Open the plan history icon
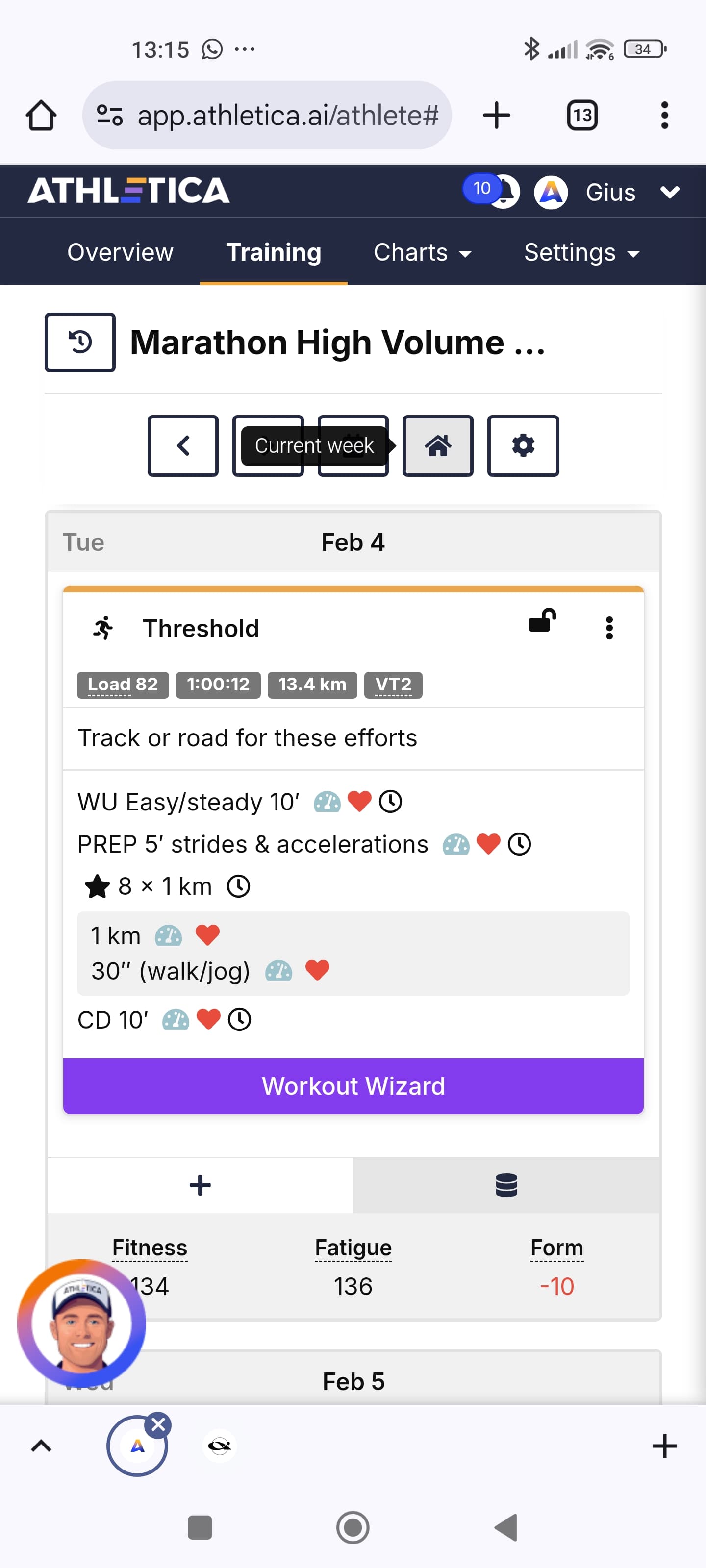Image resolution: width=706 pixels, height=1568 pixels. tap(80, 342)
